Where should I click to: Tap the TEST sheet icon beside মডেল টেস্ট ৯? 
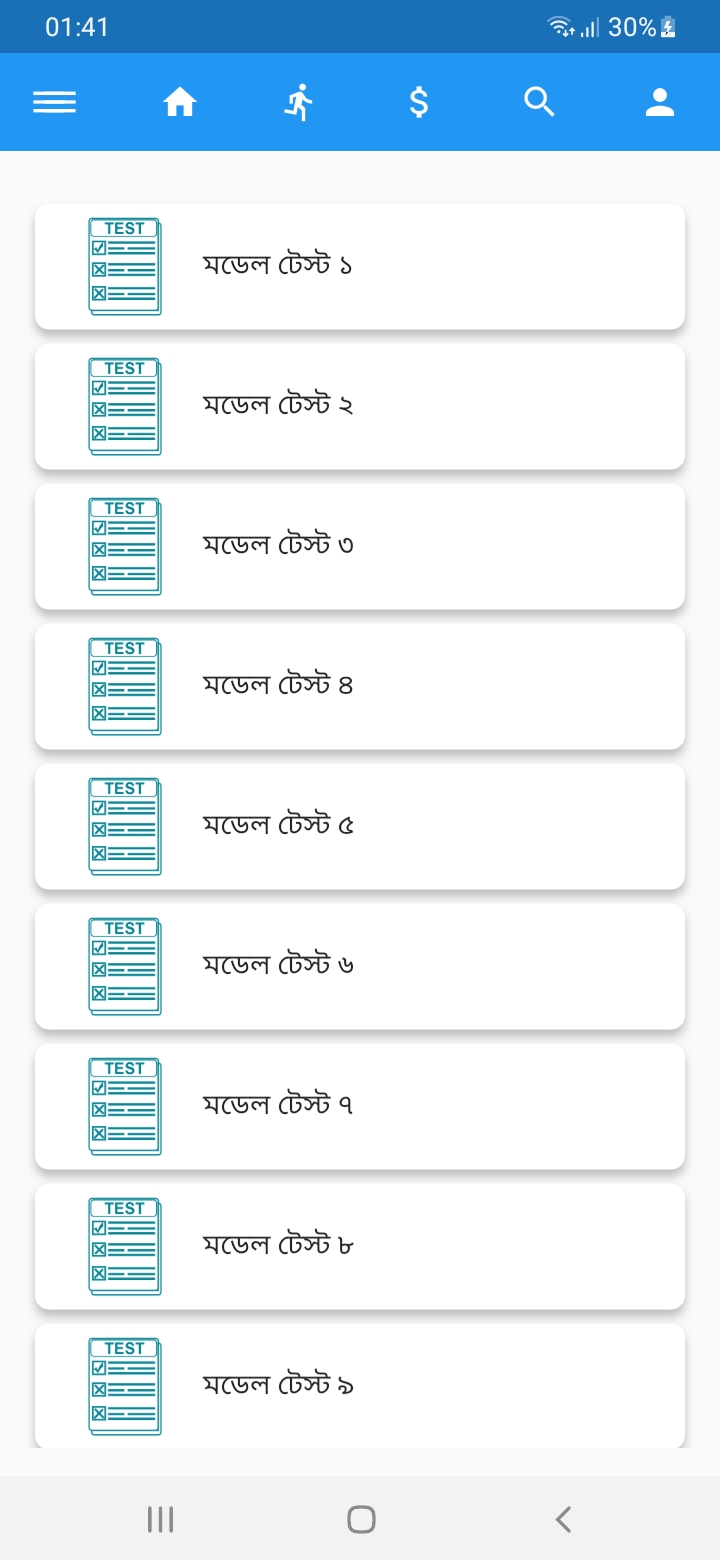tap(124, 1385)
